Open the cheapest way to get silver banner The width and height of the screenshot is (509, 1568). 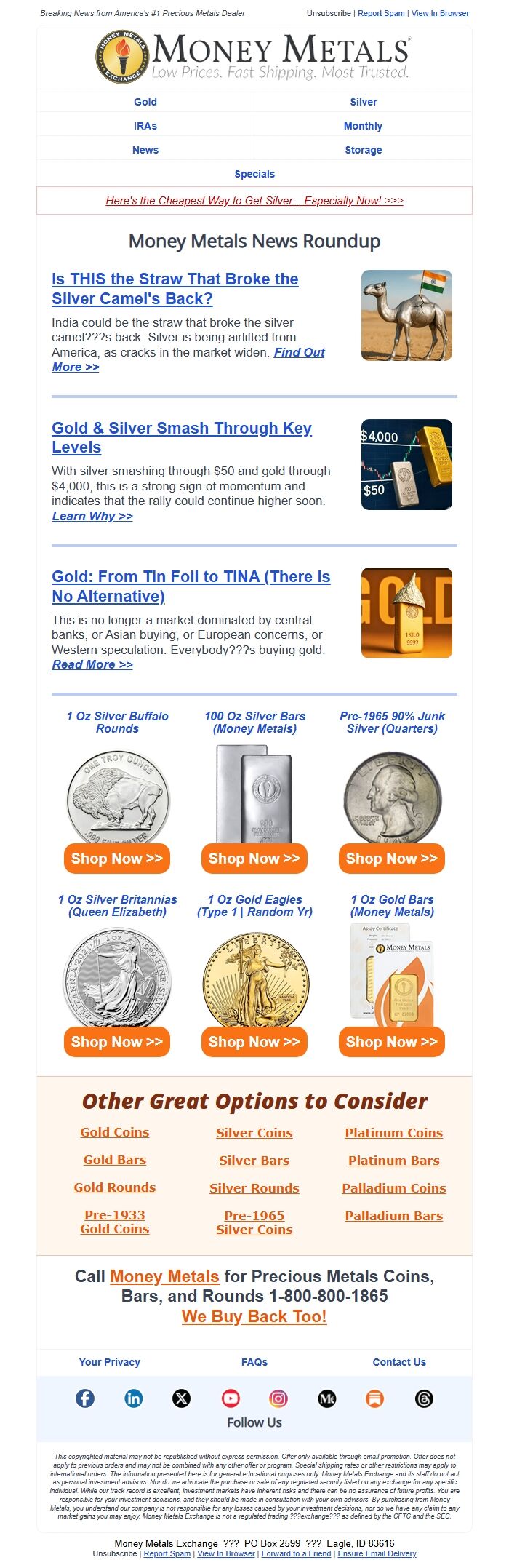(254, 201)
